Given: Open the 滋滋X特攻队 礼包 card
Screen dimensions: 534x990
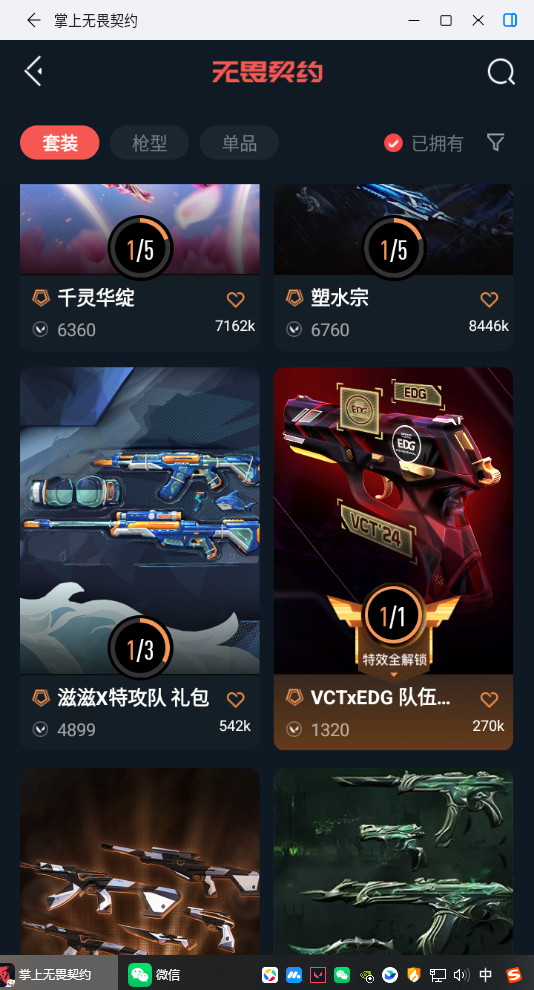Looking at the screenshot, I should (x=139, y=559).
